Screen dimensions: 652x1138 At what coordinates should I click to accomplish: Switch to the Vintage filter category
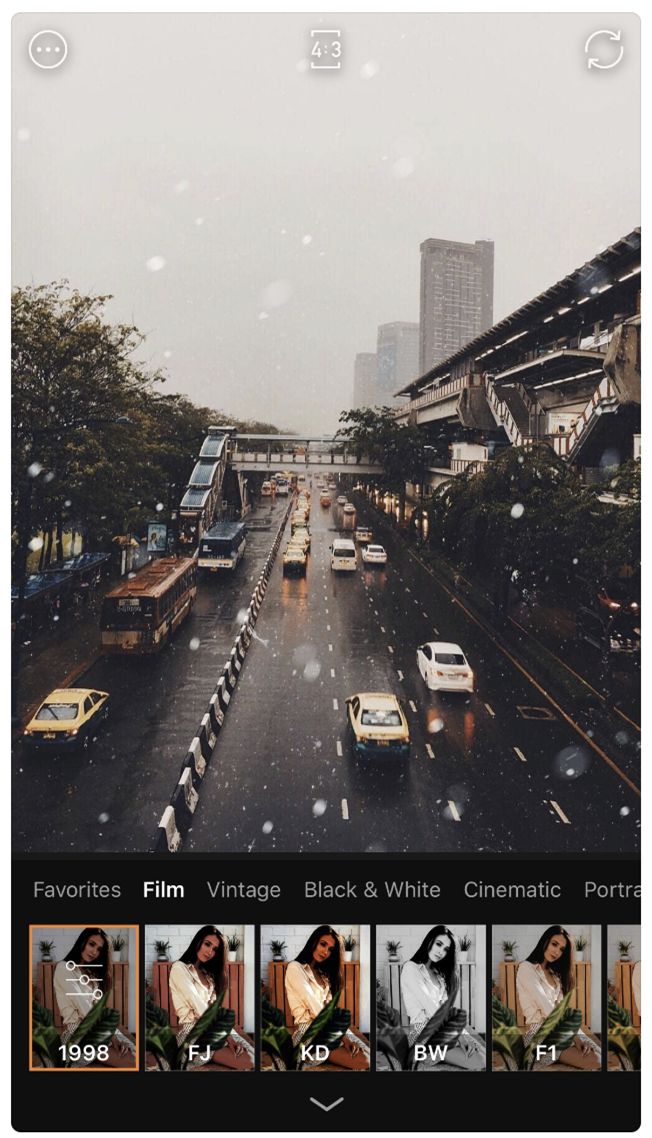click(244, 889)
